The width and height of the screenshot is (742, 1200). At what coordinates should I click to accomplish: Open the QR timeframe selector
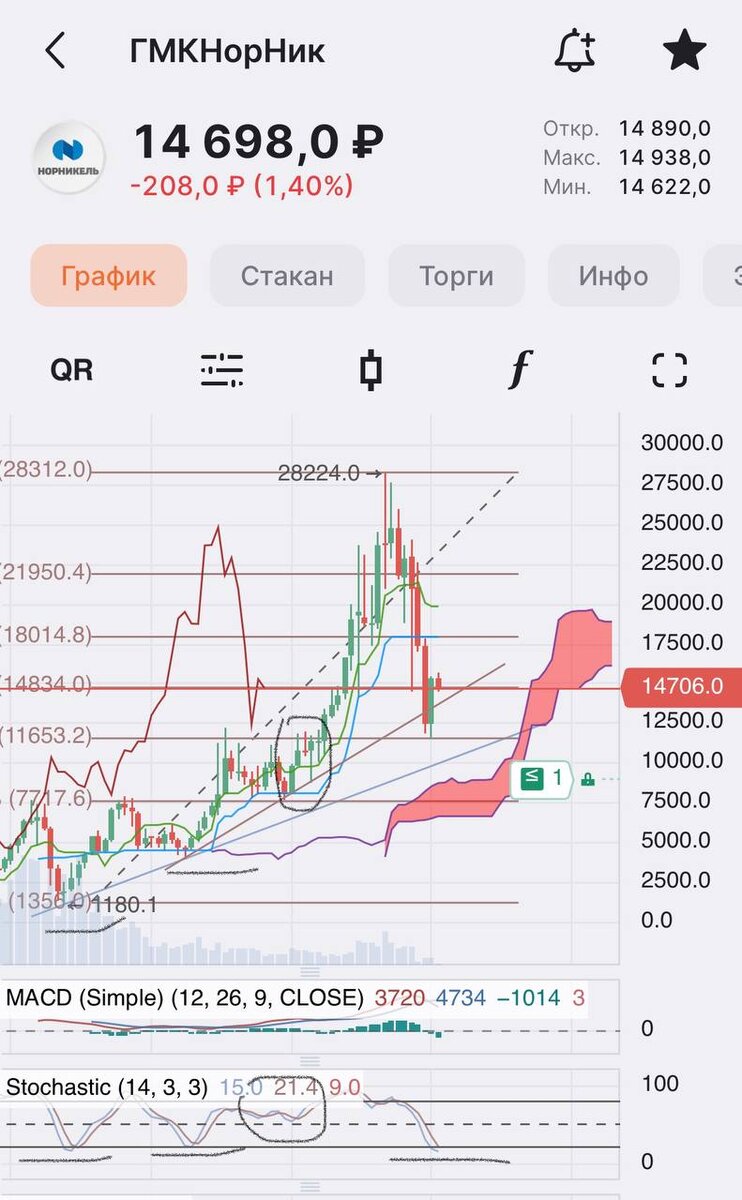pos(72,370)
